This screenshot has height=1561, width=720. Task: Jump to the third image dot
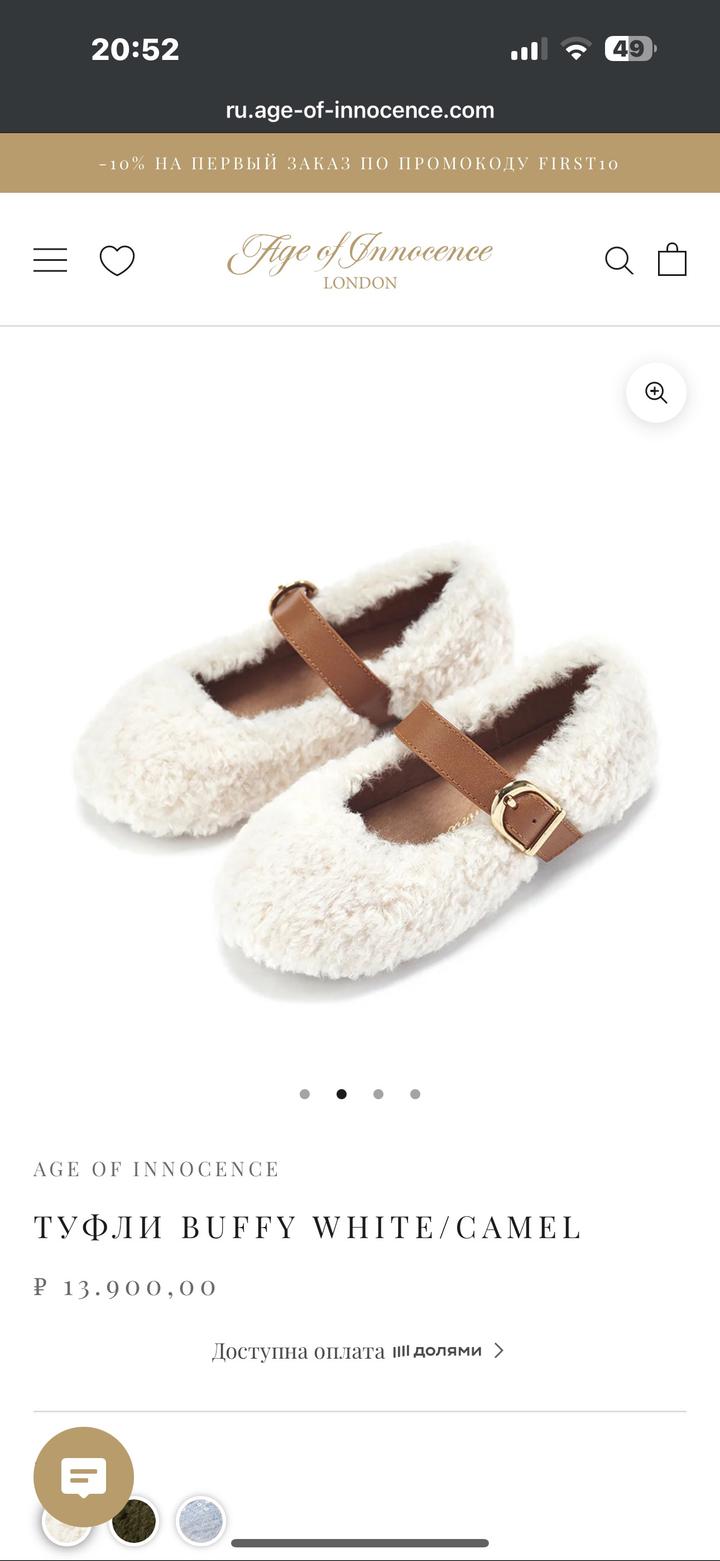(378, 1094)
